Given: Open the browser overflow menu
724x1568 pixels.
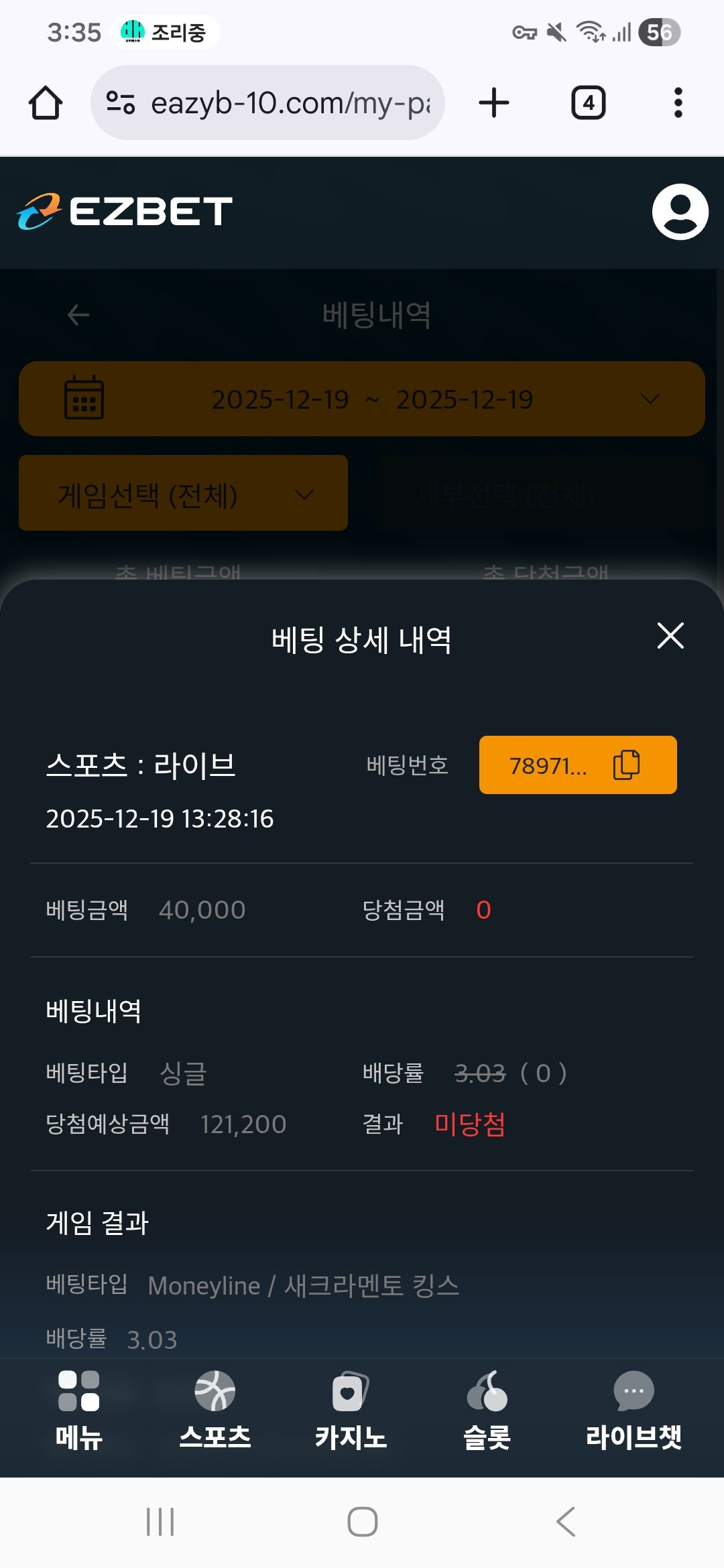Looking at the screenshot, I should [678, 103].
